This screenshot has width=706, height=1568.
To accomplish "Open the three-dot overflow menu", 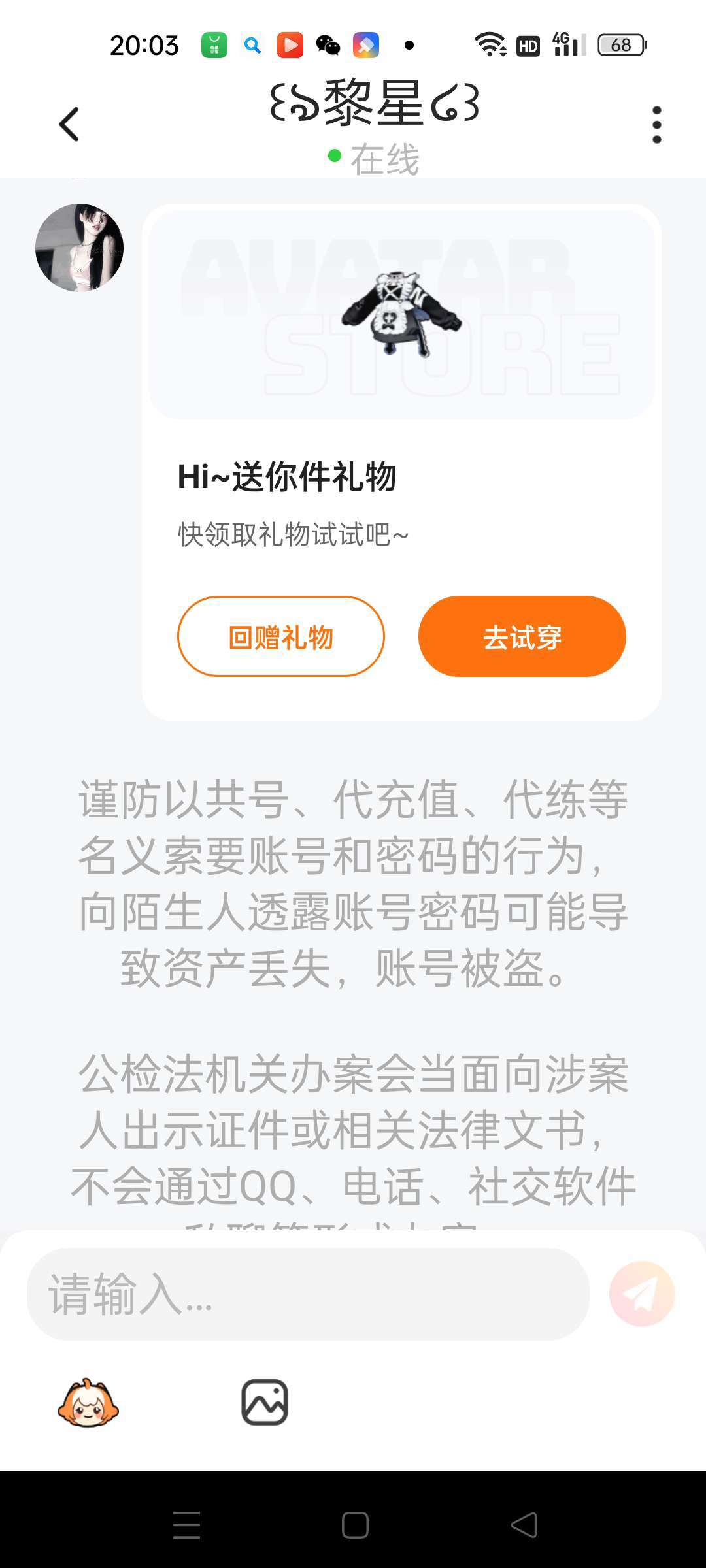I will coord(656,124).
